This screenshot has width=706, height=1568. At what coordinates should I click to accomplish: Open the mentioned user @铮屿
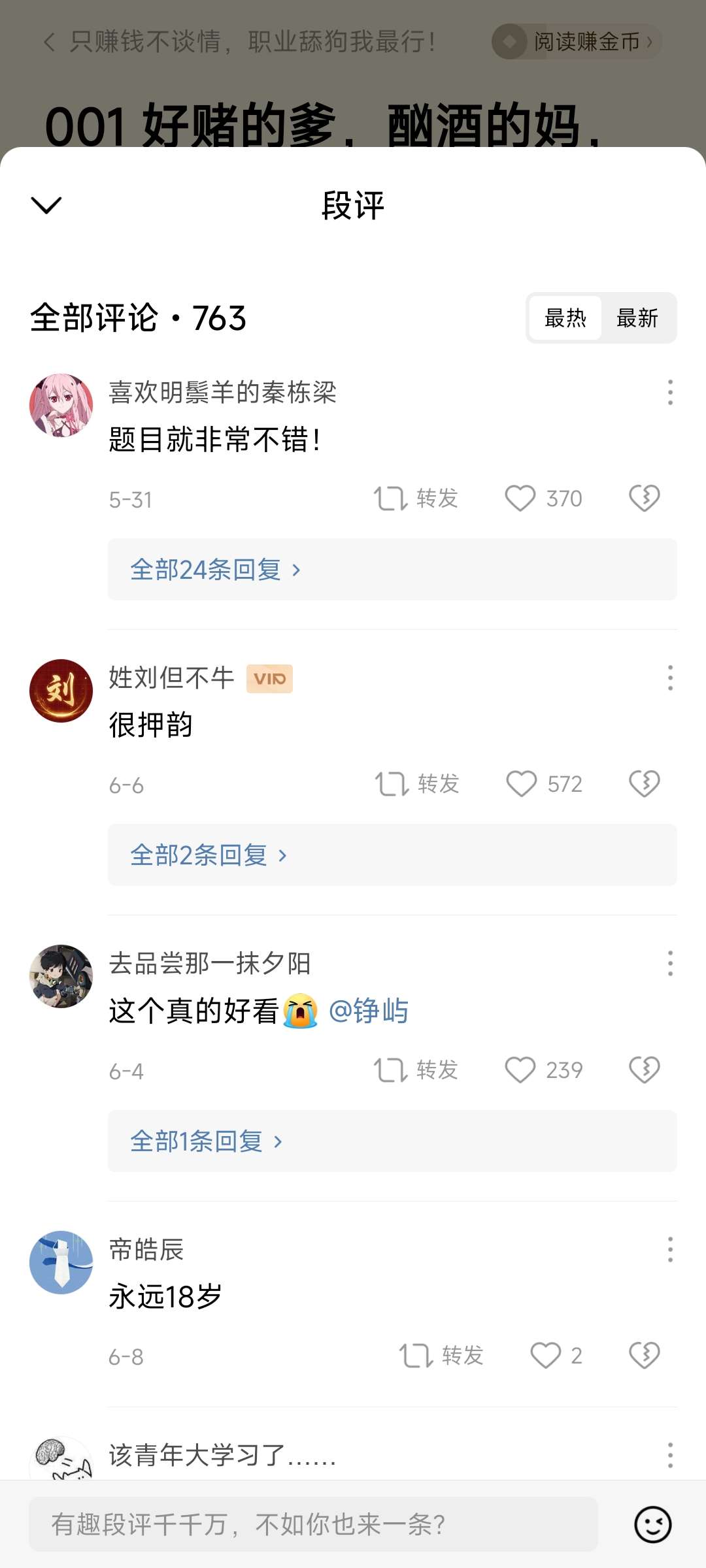tap(369, 1011)
